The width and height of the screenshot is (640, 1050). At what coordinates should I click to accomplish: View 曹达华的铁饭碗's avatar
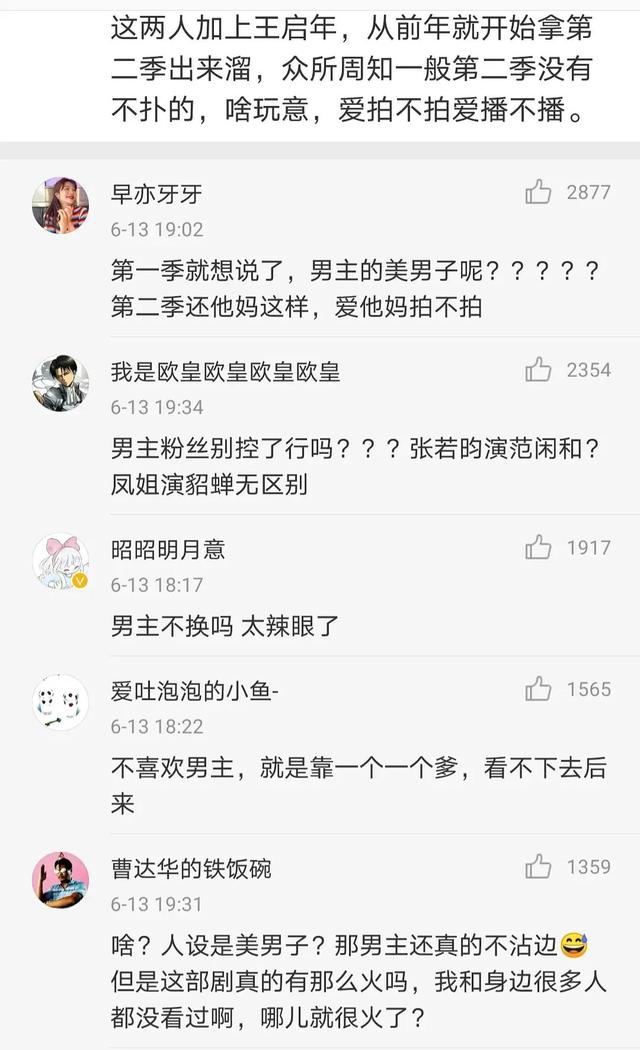[61, 880]
